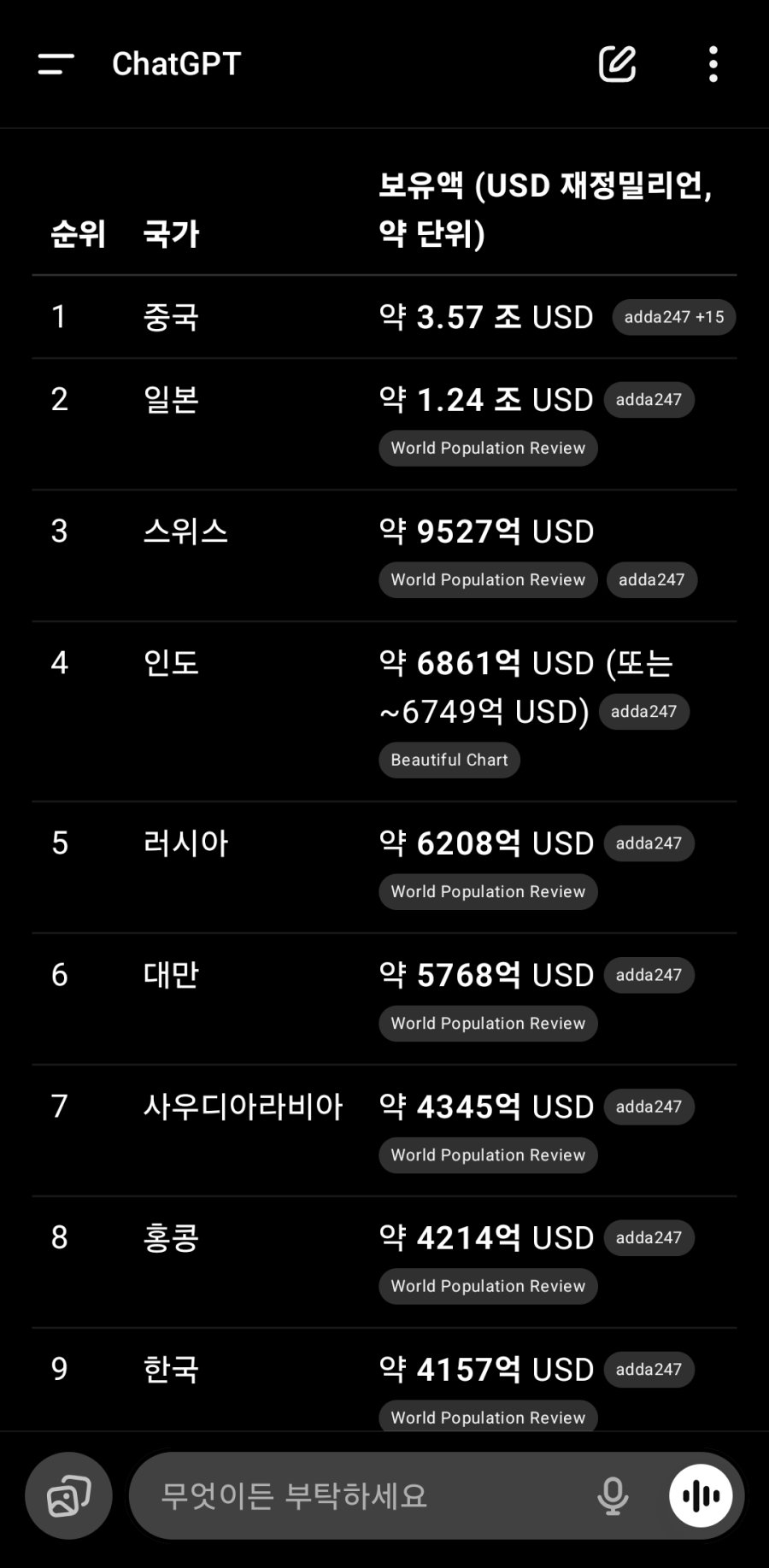
Task: Open World Population Review source for 사우디아라비아
Action: pos(488,1155)
